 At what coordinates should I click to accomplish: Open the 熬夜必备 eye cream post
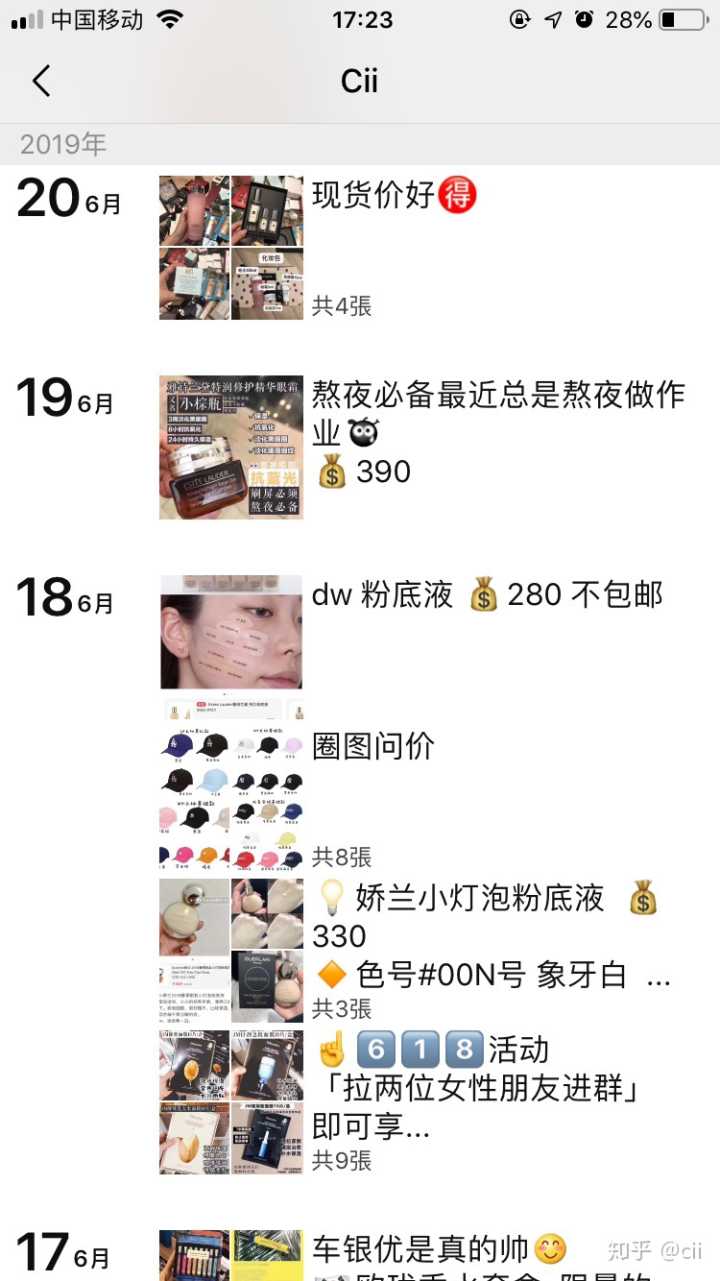497,413
